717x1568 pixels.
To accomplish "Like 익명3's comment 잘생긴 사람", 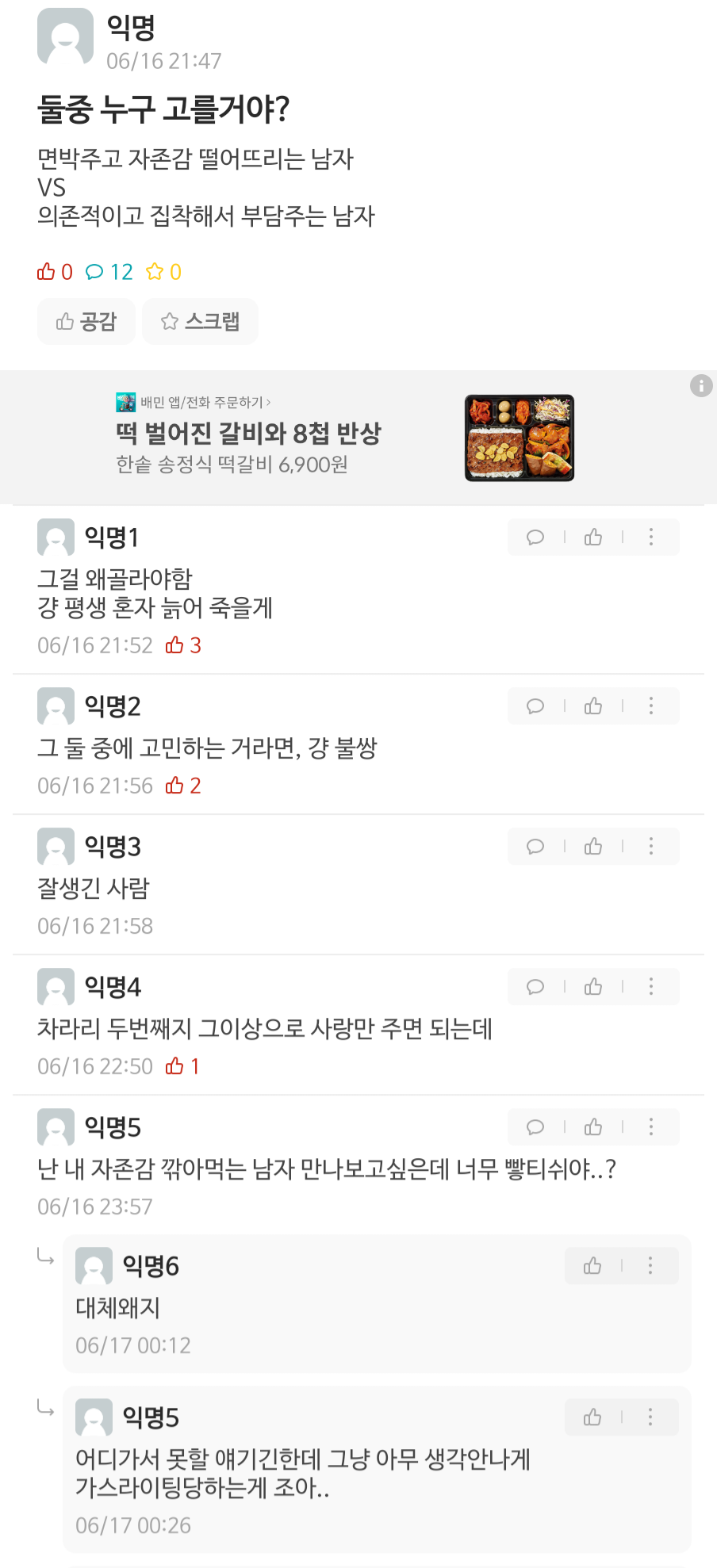I will tap(593, 847).
